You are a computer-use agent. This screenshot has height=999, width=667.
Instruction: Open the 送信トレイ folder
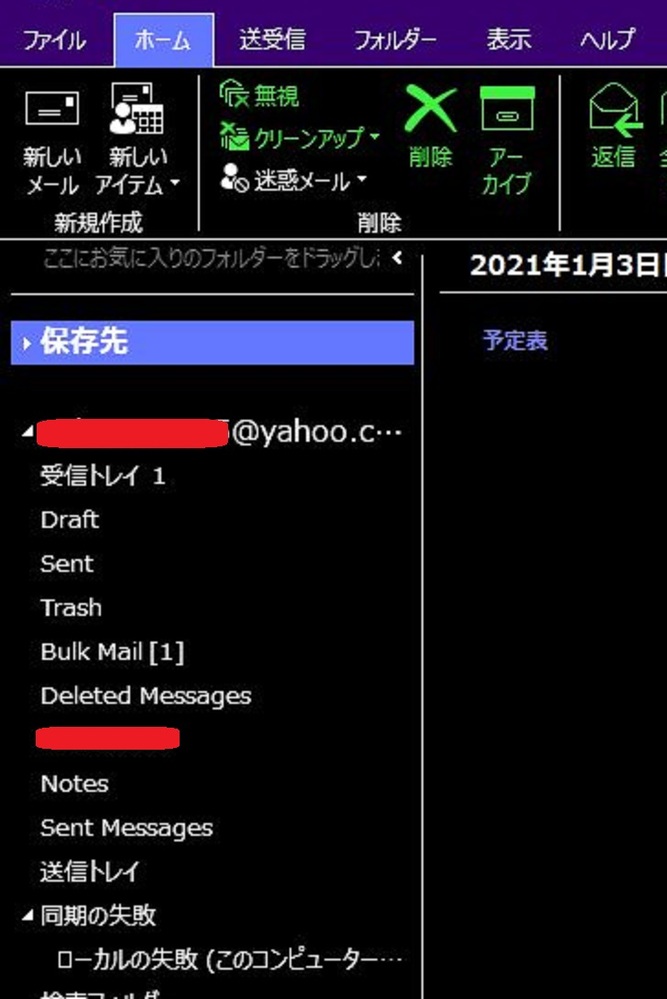pos(90,872)
